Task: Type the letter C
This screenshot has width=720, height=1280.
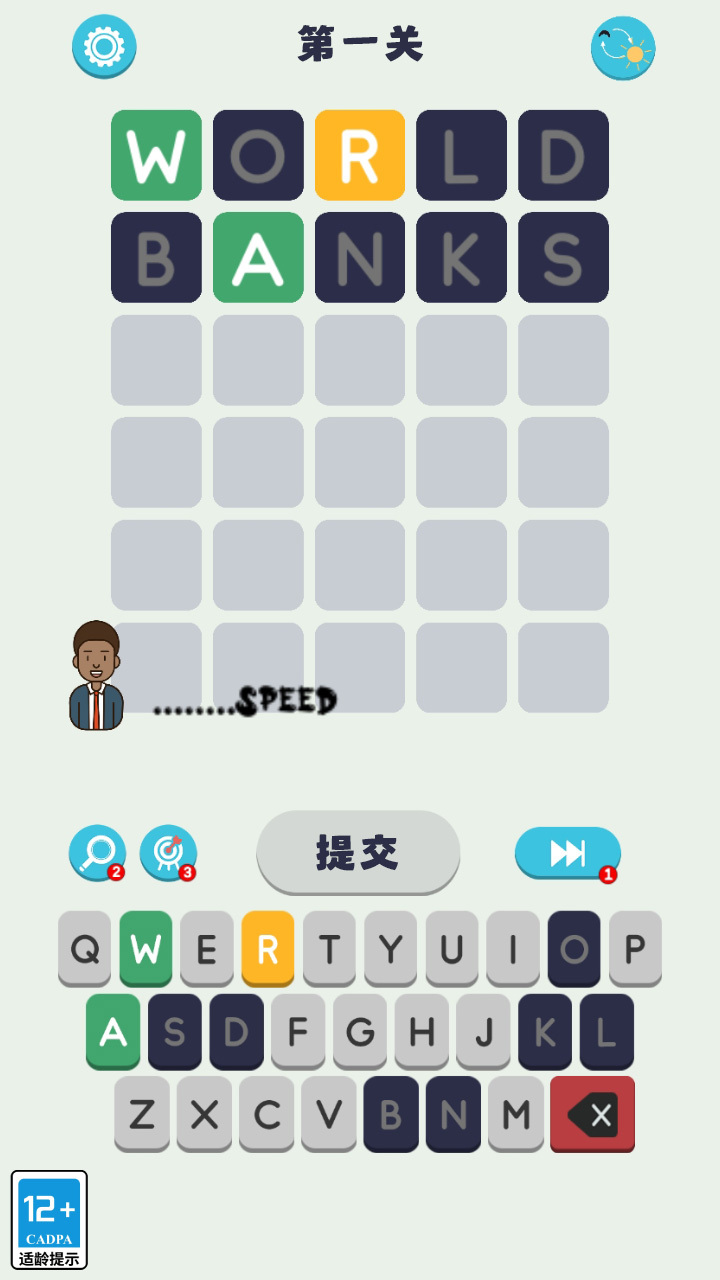Action: point(267,1113)
